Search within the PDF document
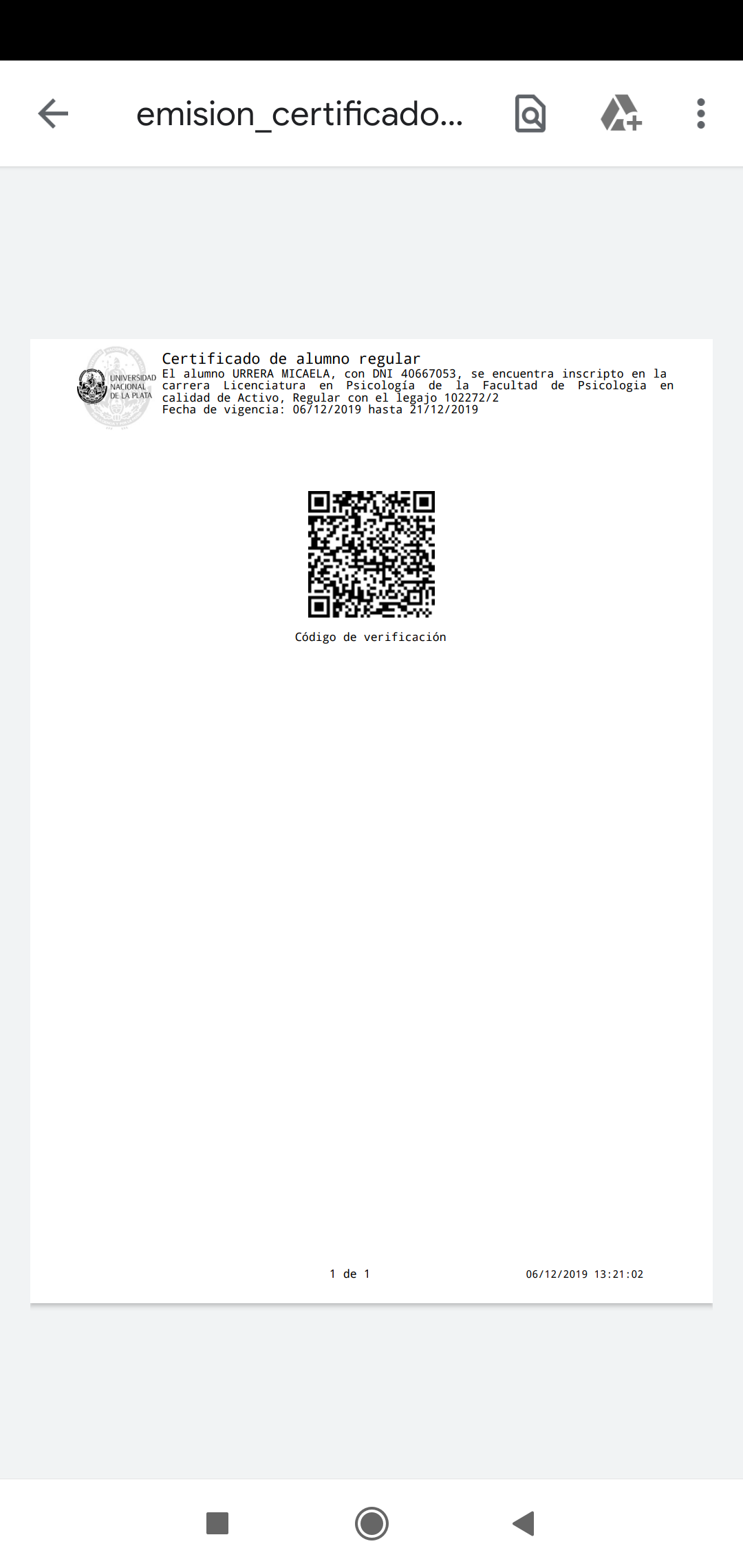 (x=530, y=113)
